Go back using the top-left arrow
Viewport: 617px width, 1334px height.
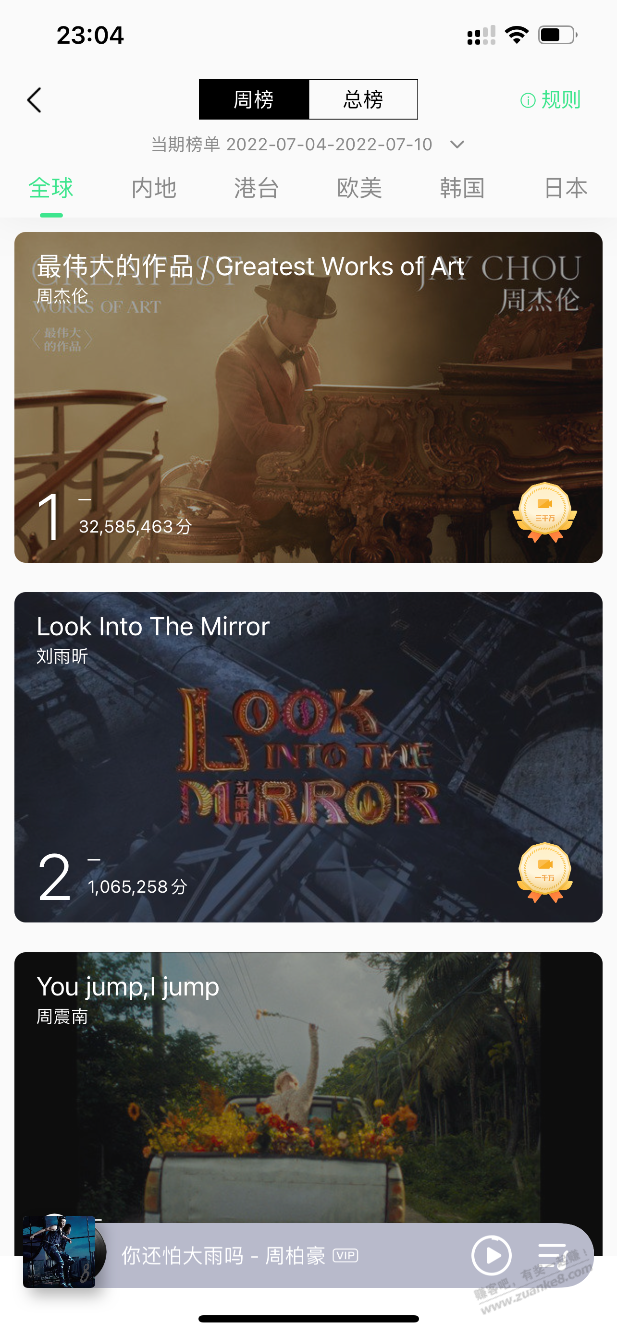click(34, 100)
